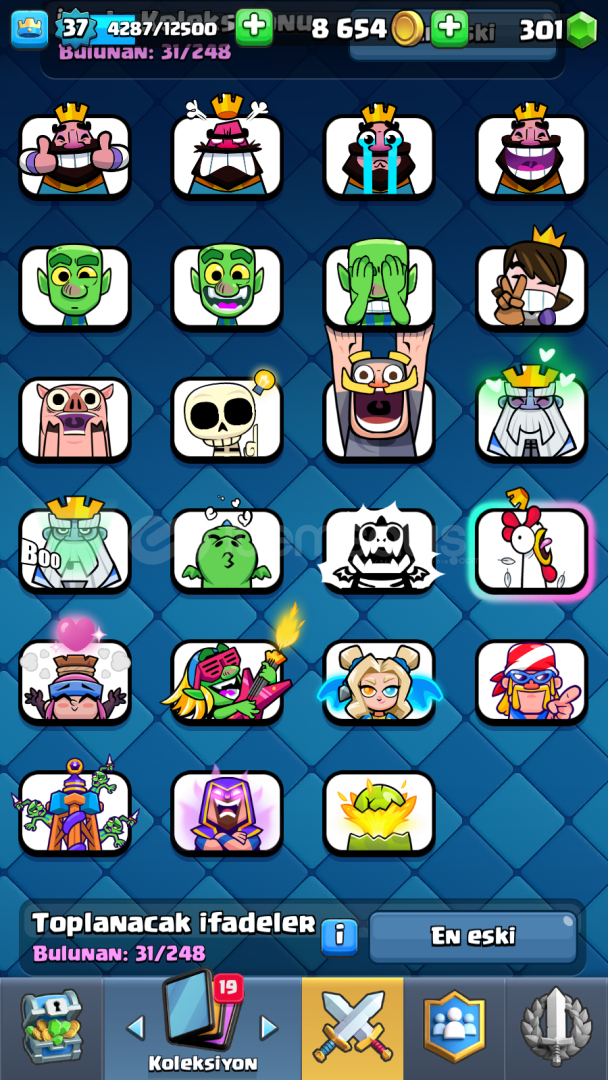The height and width of the screenshot is (1080, 608).
Task: Tap the green gems icon
Action: click(x=581, y=30)
